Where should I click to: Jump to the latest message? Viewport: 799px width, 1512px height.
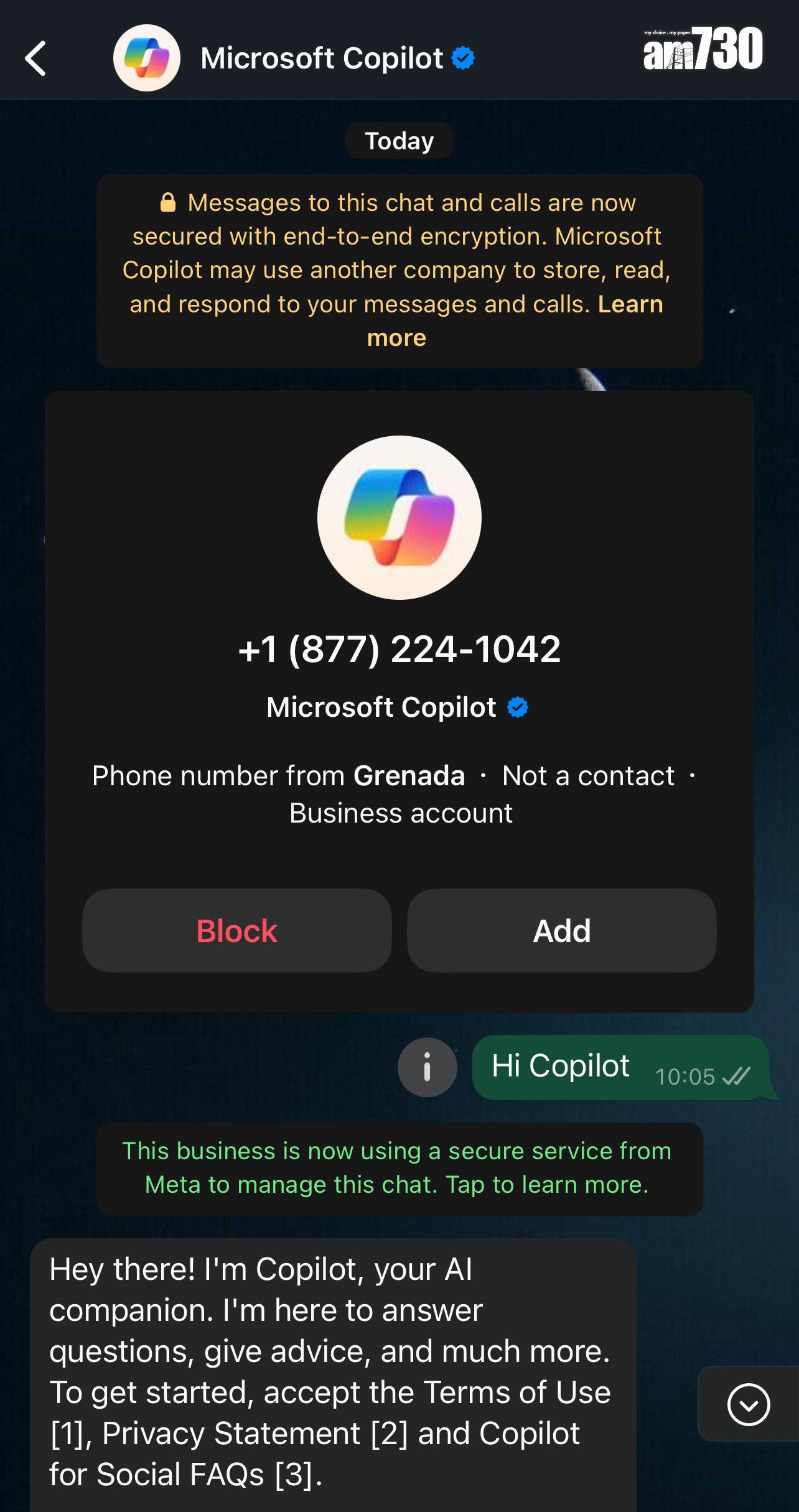click(x=748, y=1404)
